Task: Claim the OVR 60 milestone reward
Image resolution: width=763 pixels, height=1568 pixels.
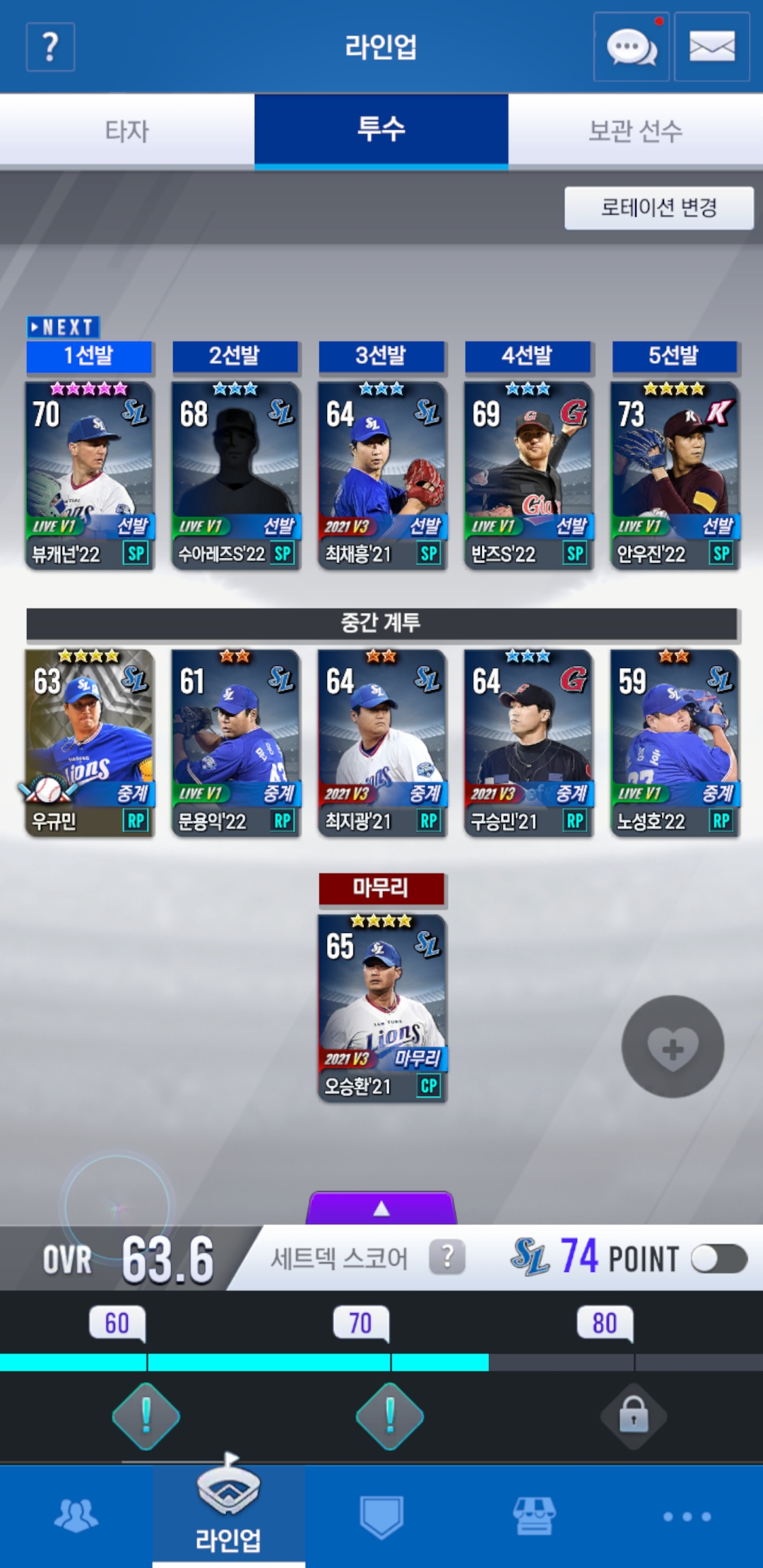Action: pyautogui.click(x=146, y=1416)
